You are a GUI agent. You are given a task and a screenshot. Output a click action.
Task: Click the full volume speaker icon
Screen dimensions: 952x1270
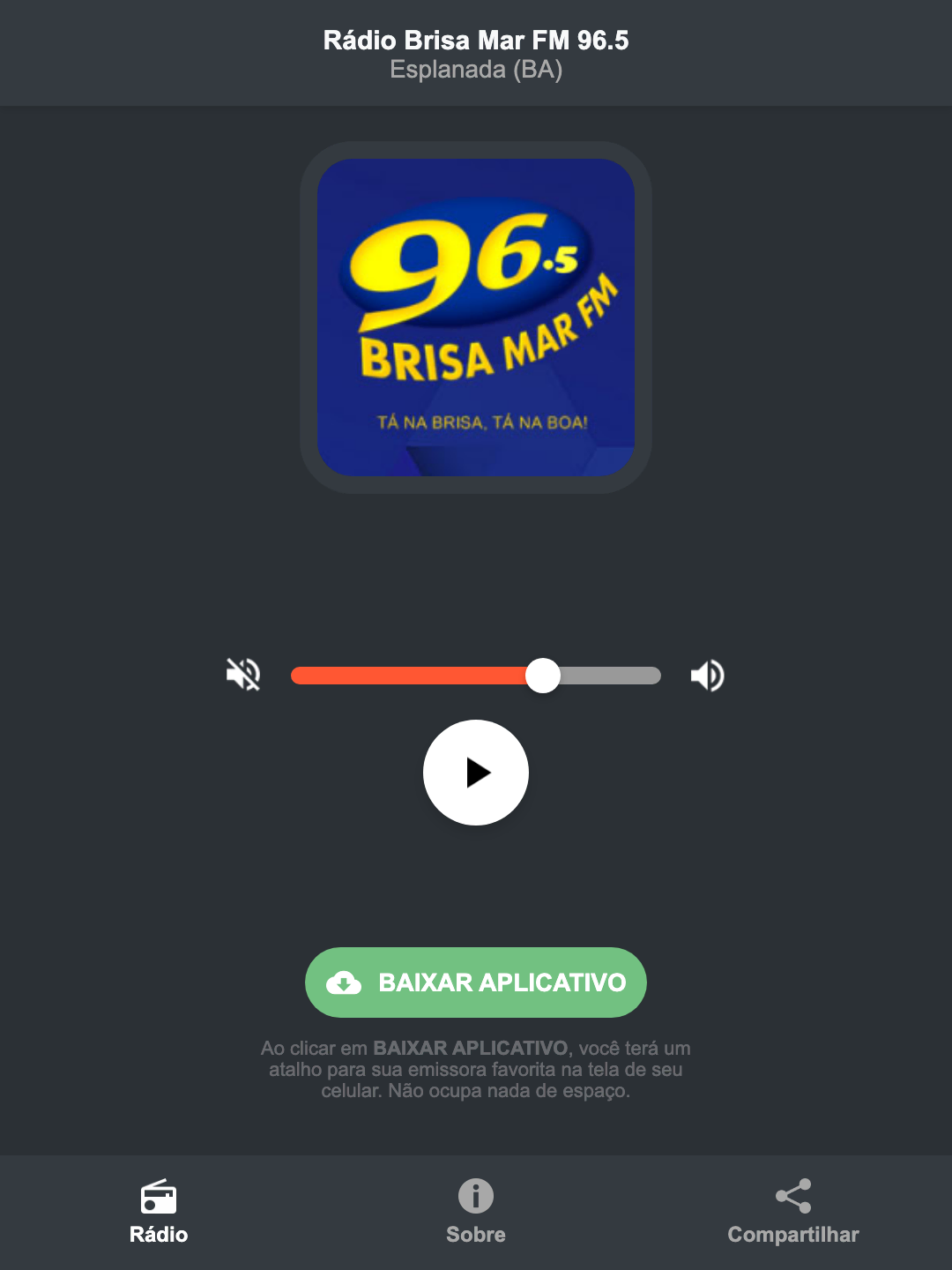(x=707, y=675)
